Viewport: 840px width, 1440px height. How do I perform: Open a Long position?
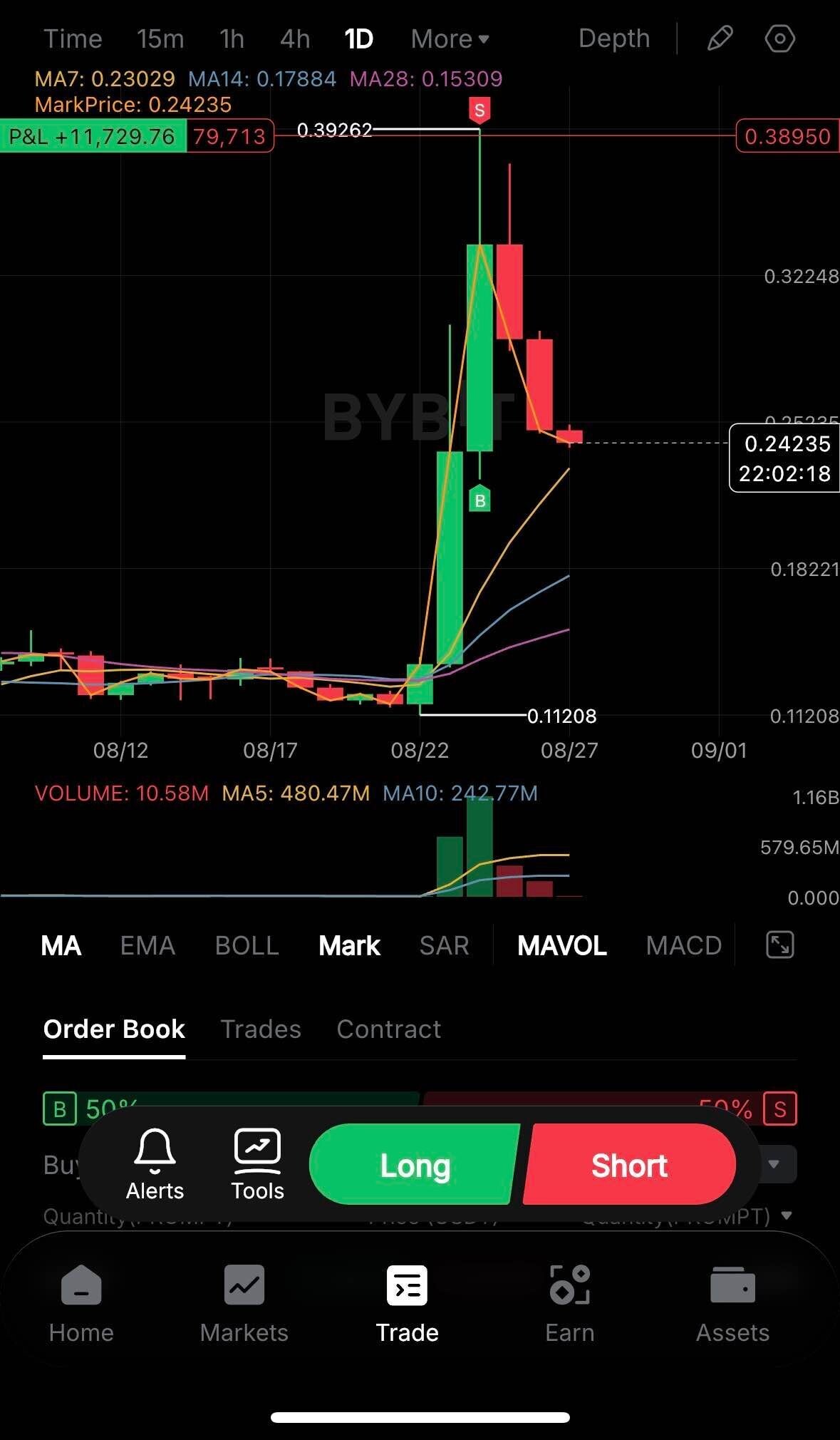pyautogui.click(x=415, y=1166)
